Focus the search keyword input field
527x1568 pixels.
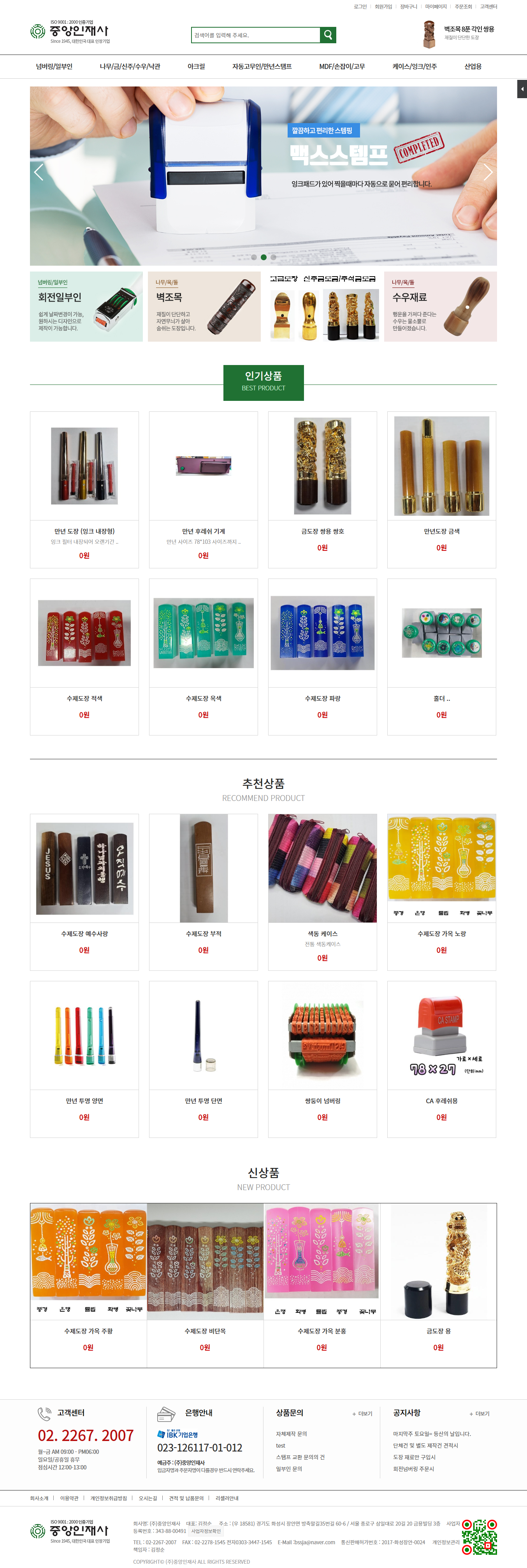point(255,35)
